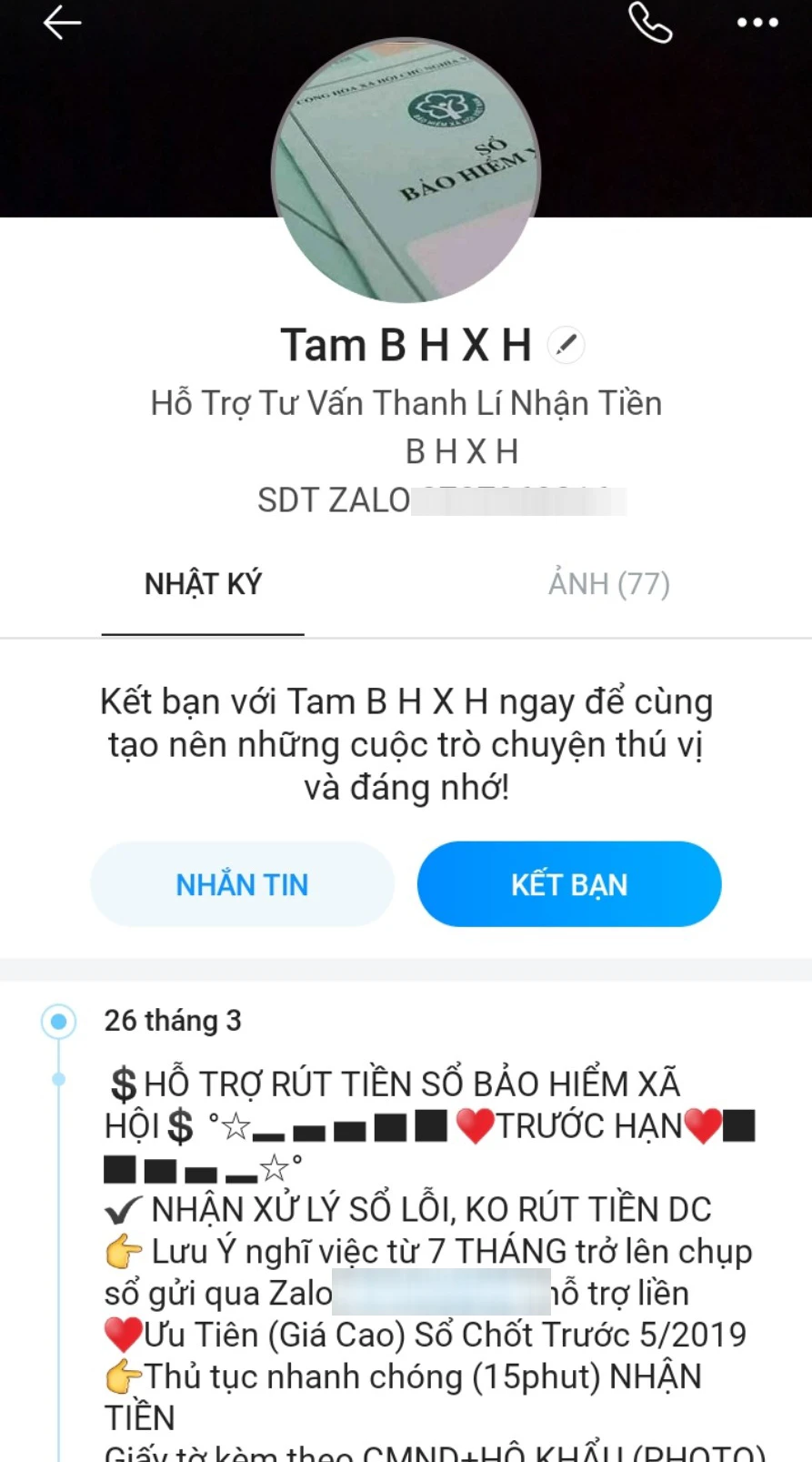Switch to the ẢNH (77) tab
Image resolution: width=812 pixels, height=1462 pixels.
(608, 584)
